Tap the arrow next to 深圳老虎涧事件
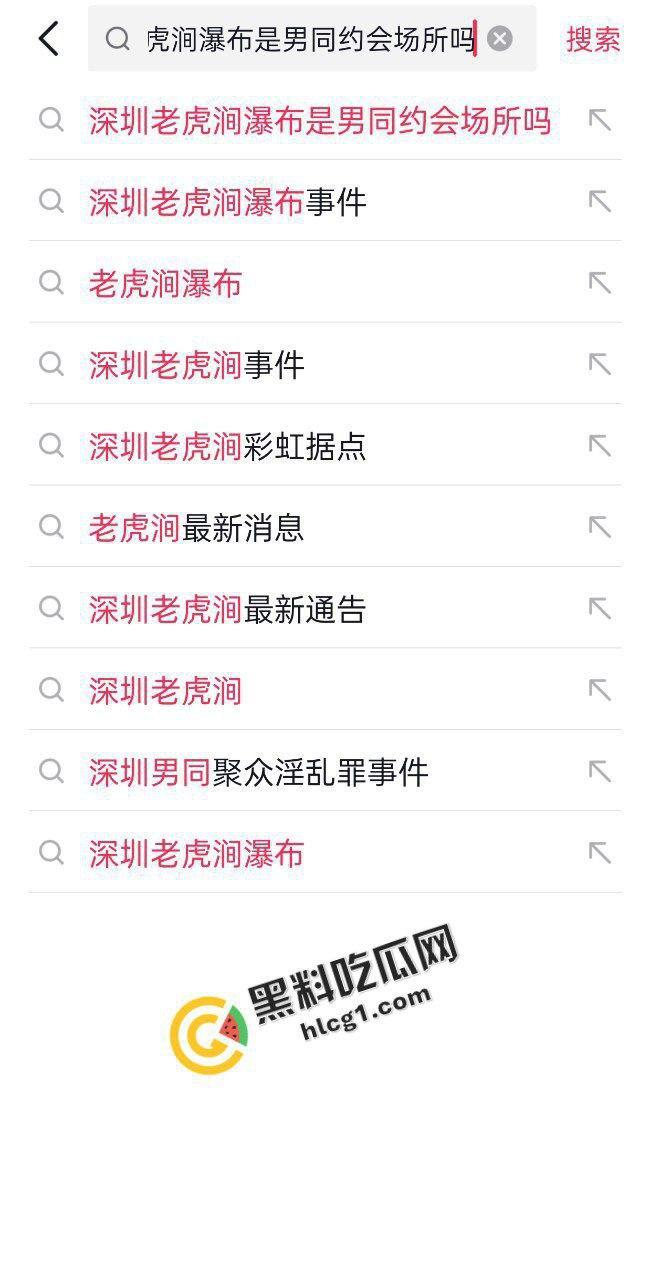The height and width of the screenshot is (1280, 651). (599, 364)
